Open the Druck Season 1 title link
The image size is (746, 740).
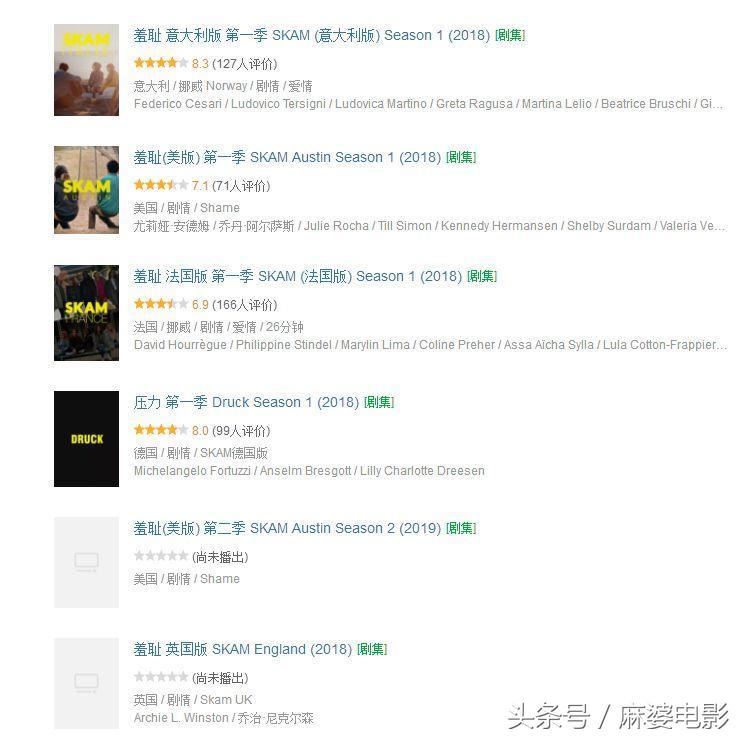tap(246, 402)
